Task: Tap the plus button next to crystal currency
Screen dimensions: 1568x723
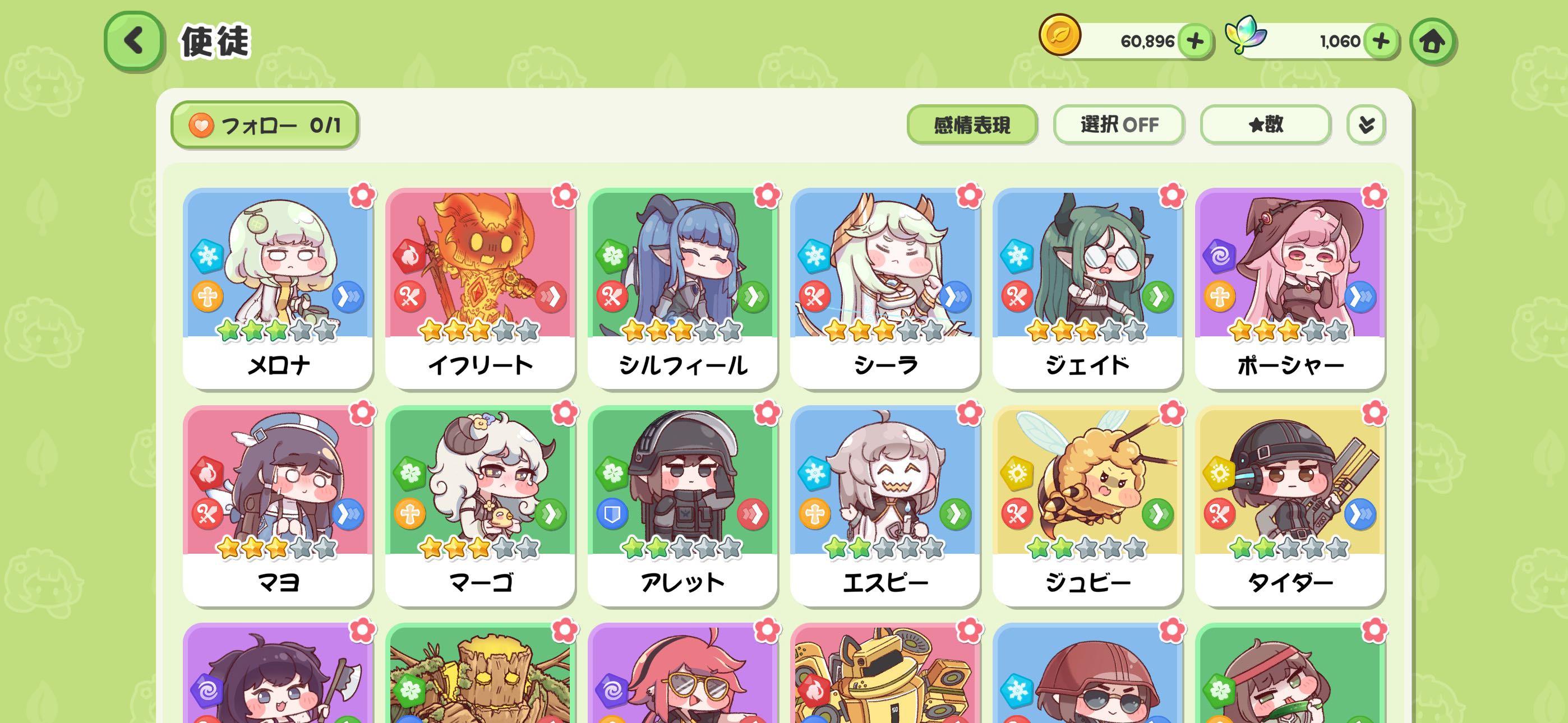Action: coord(1381,41)
